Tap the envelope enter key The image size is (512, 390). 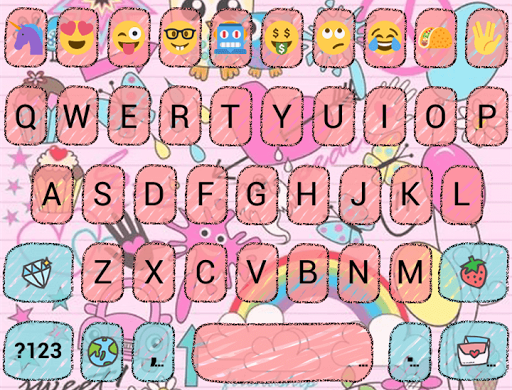[473, 351]
